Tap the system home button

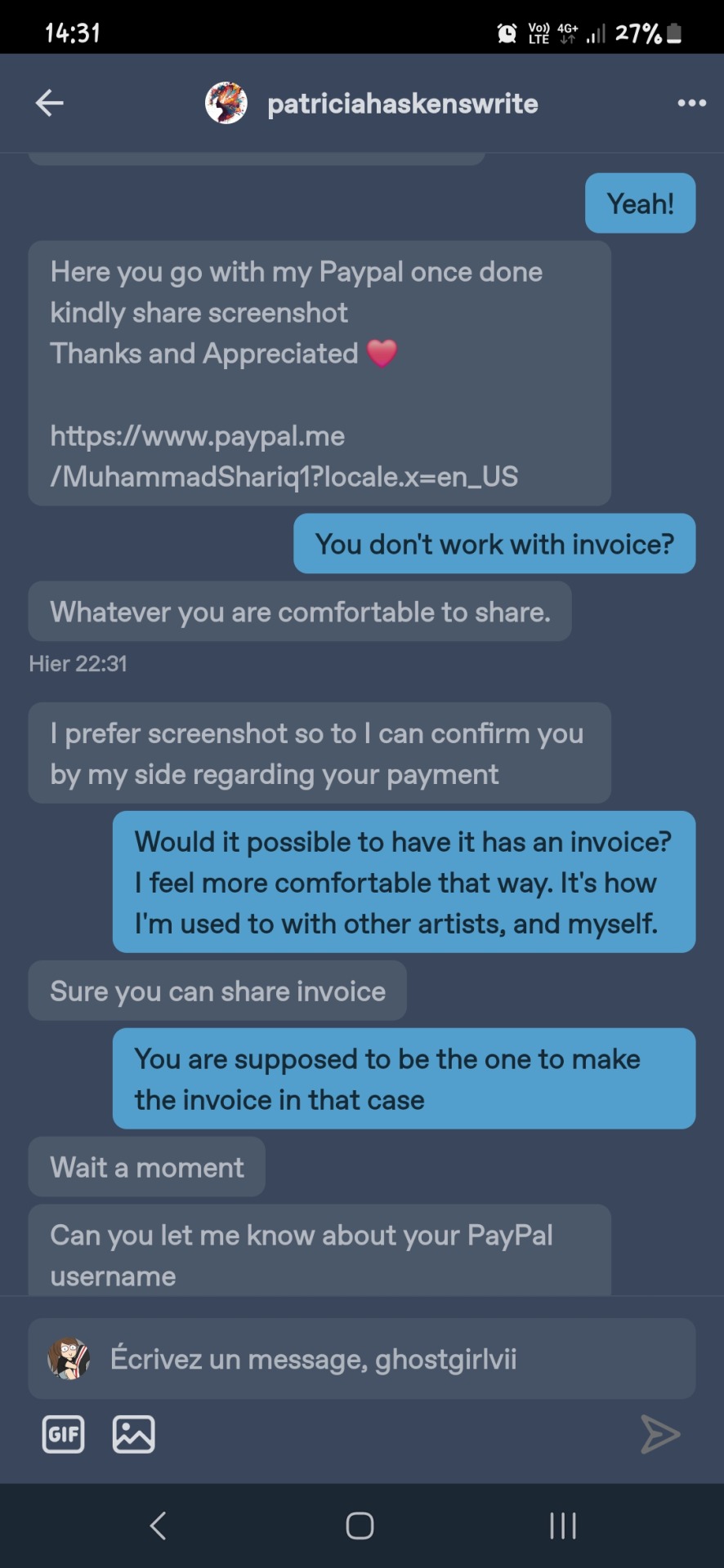coord(360,1526)
